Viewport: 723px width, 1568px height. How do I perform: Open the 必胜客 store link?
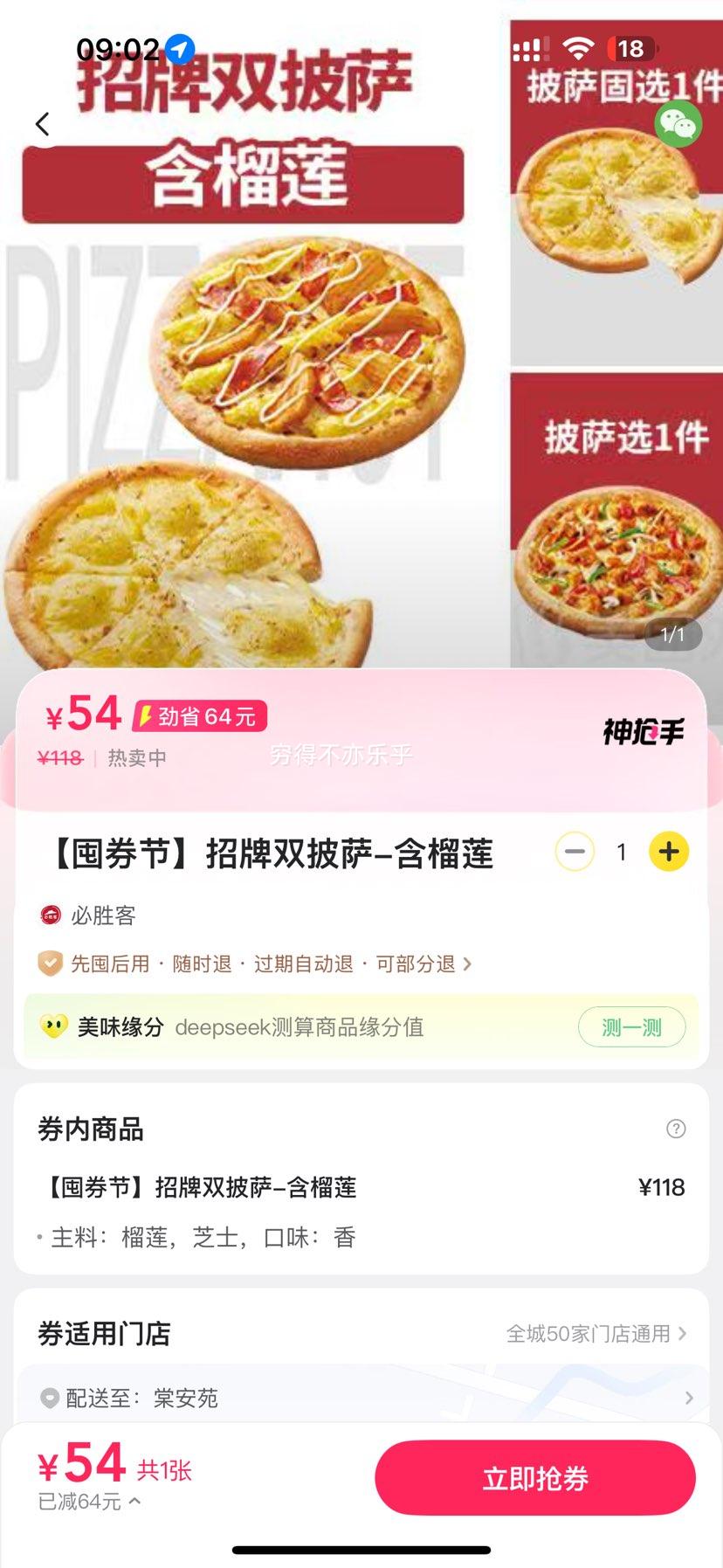click(x=88, y=915)
